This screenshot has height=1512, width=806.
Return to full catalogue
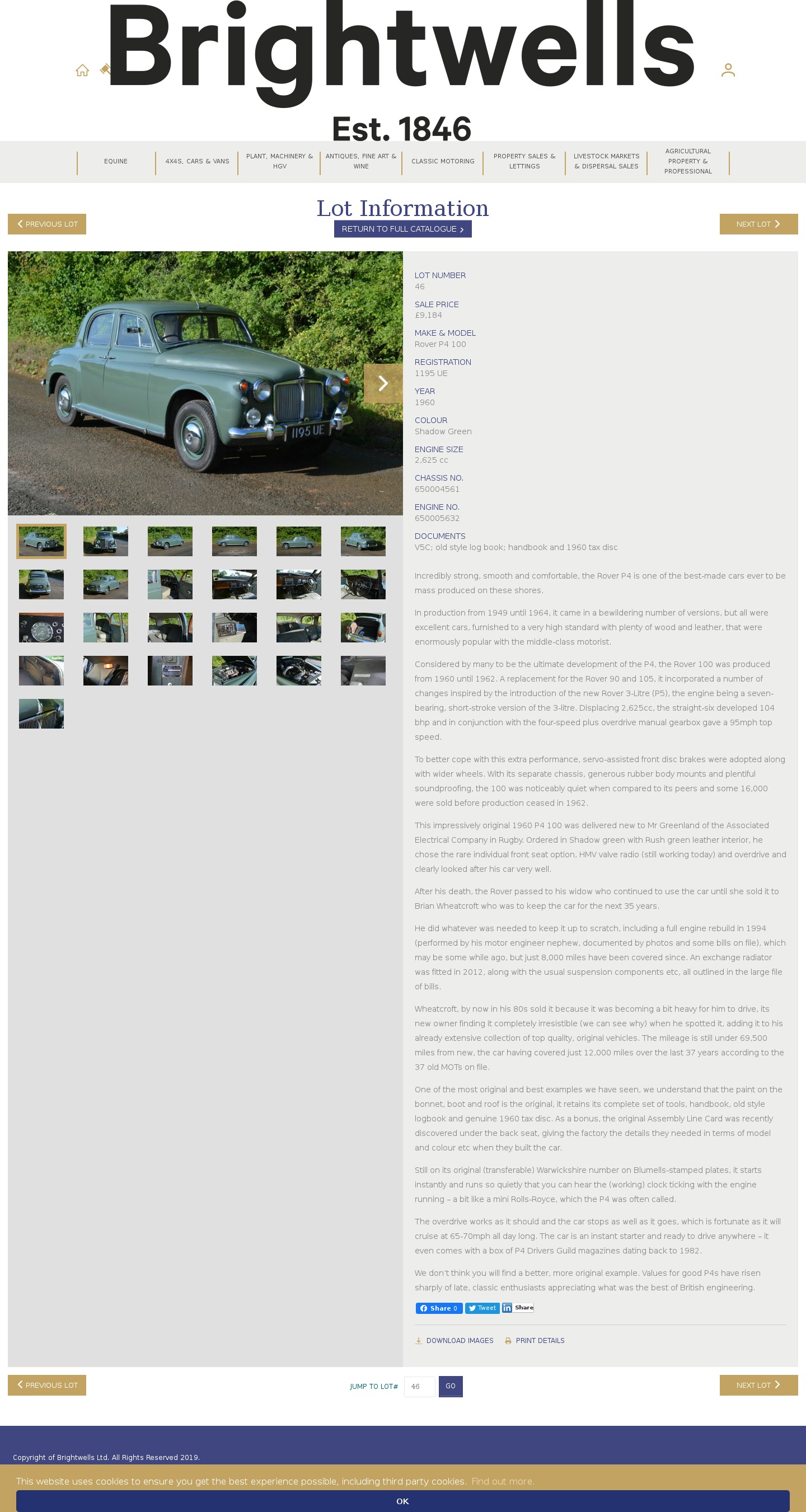[402, 229]
